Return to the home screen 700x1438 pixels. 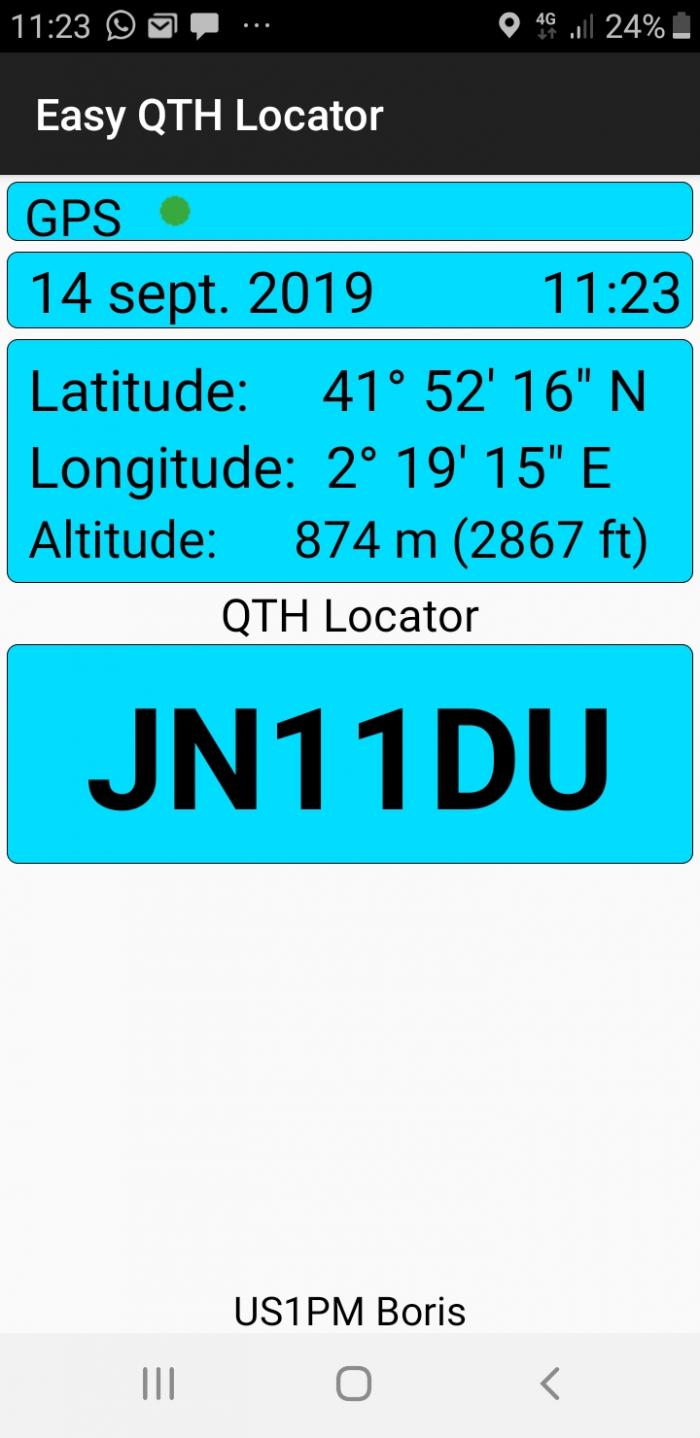click(354, 1383)
